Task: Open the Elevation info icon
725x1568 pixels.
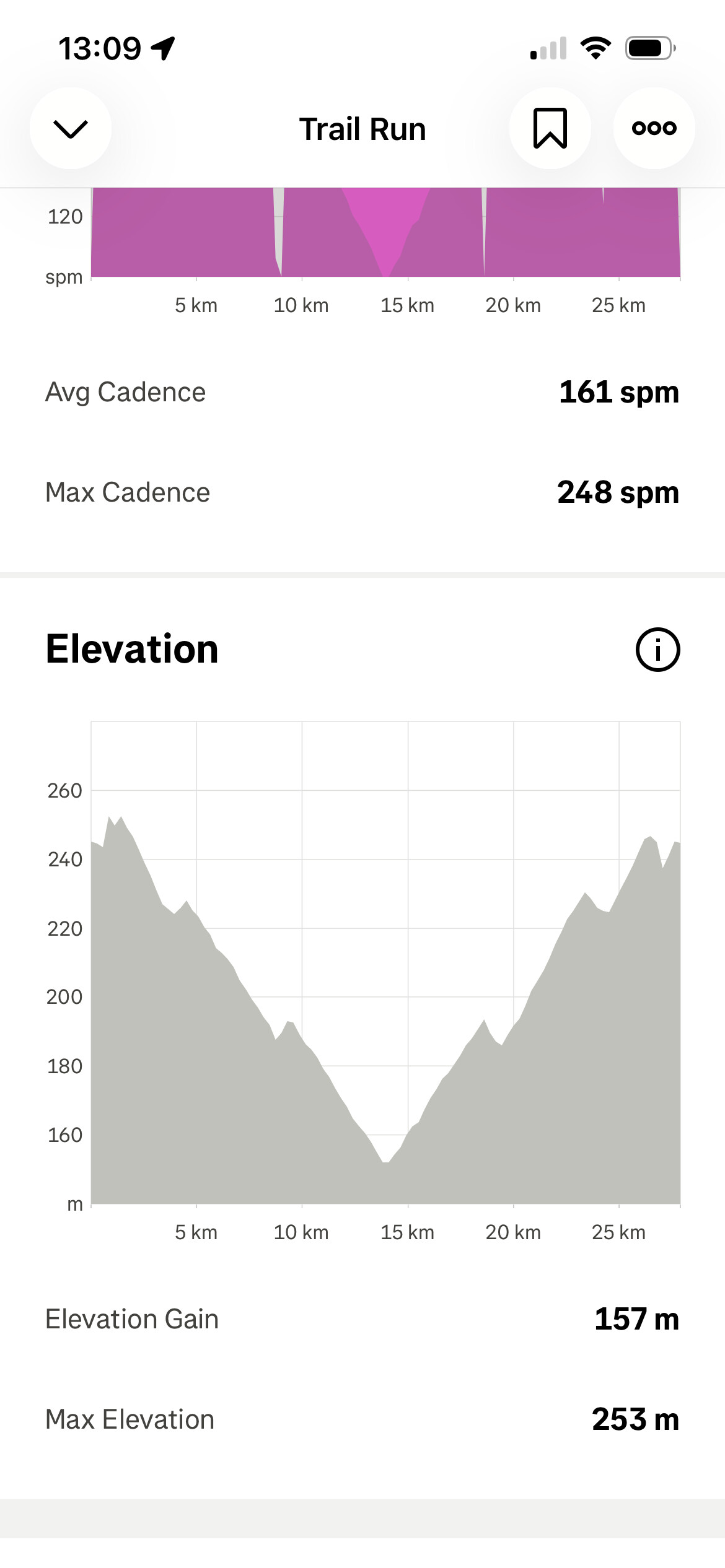Action: [657, 650]
